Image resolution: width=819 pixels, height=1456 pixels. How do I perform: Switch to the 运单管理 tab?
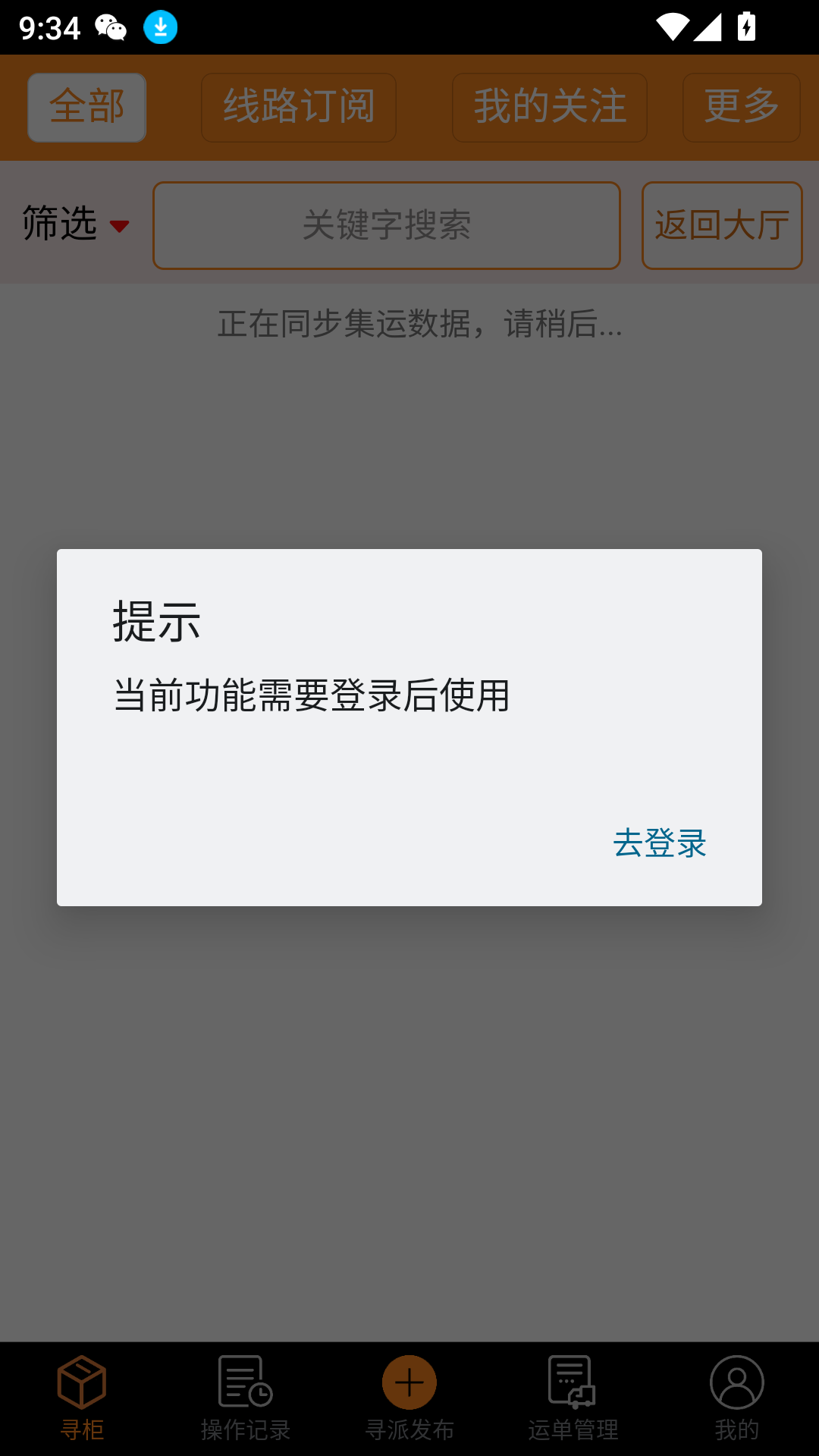(573, 1398)
